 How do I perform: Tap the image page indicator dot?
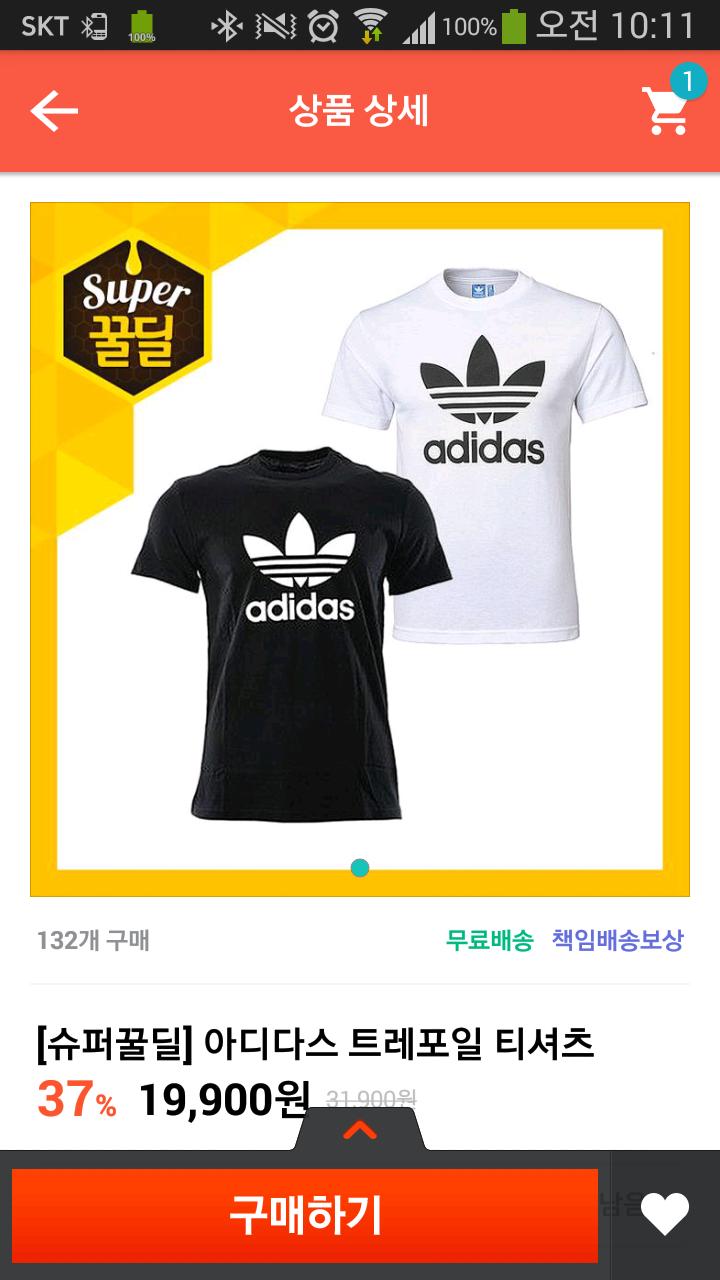click(360, 868)
